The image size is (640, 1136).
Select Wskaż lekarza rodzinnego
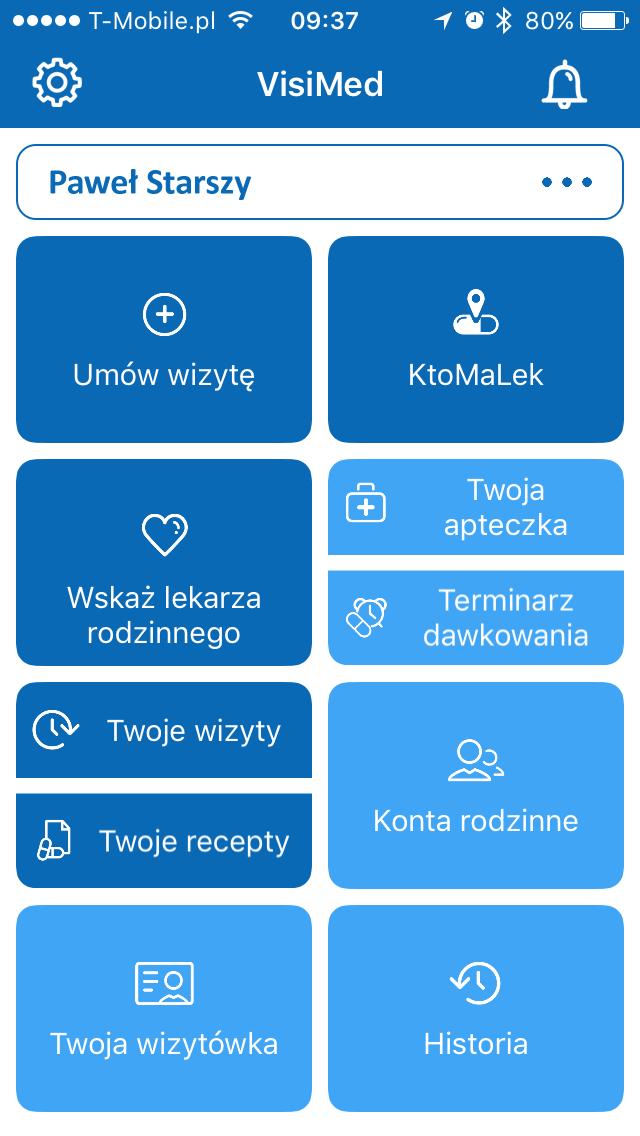pos(164,562)
